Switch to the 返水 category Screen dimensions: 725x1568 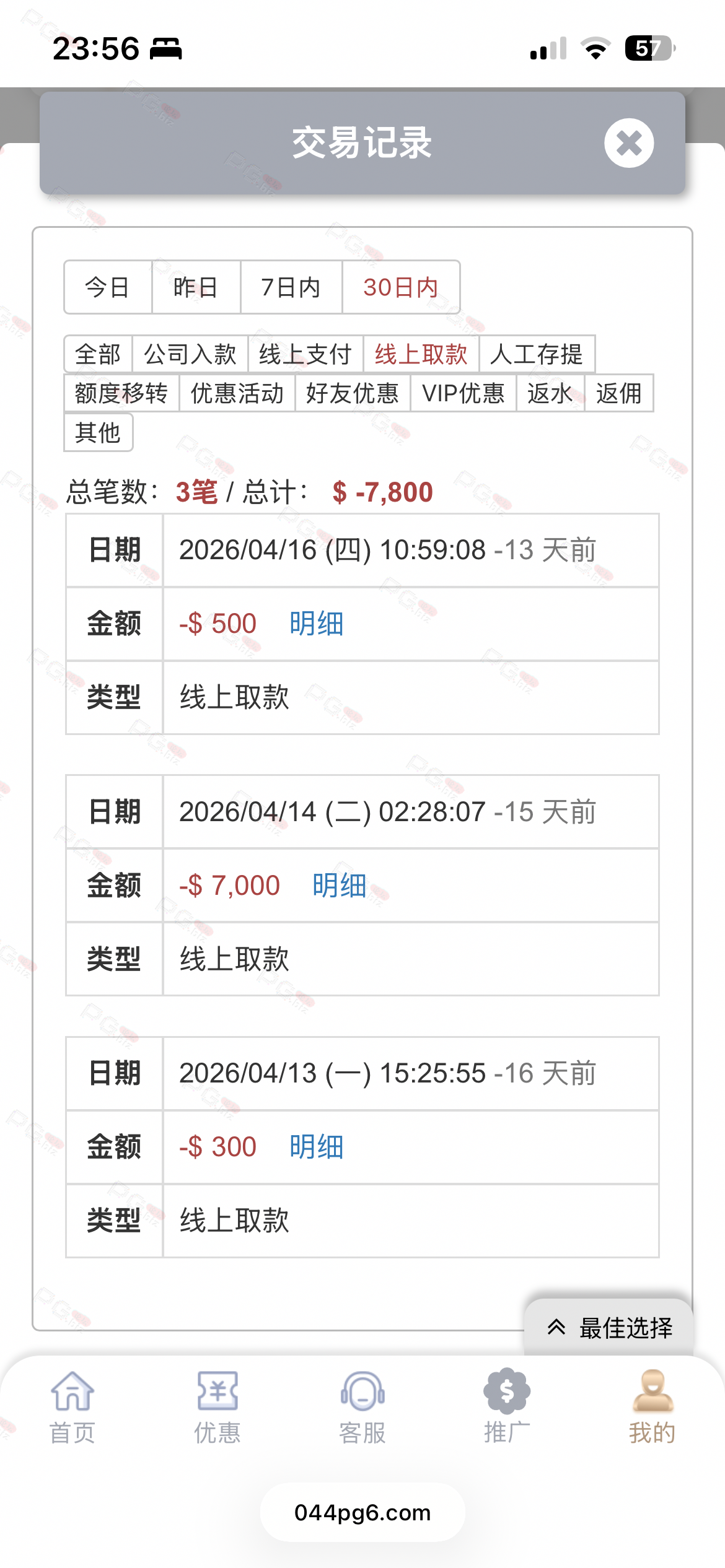tap(550, 393)
